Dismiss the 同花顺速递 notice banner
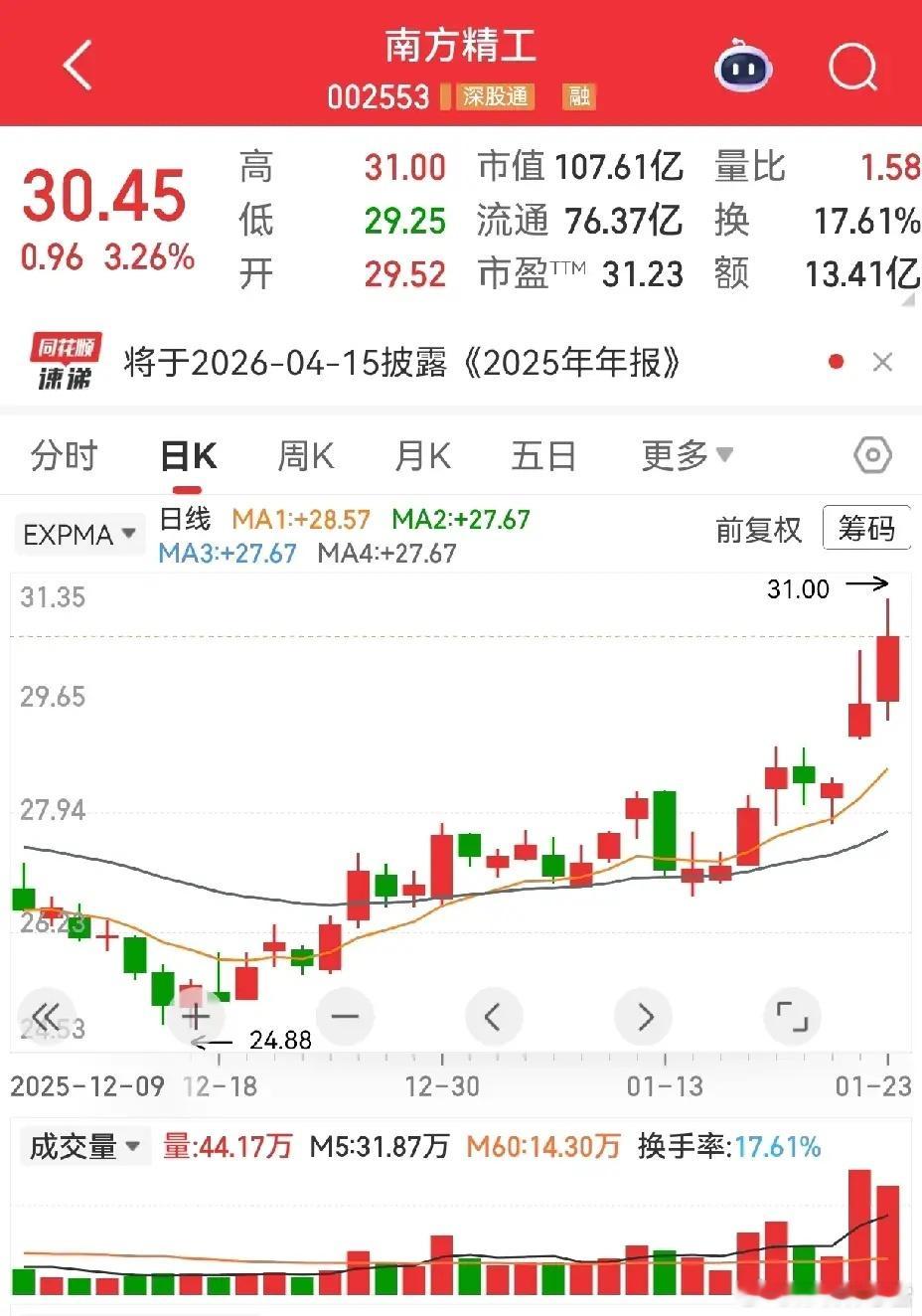 [x=882, y=363]
